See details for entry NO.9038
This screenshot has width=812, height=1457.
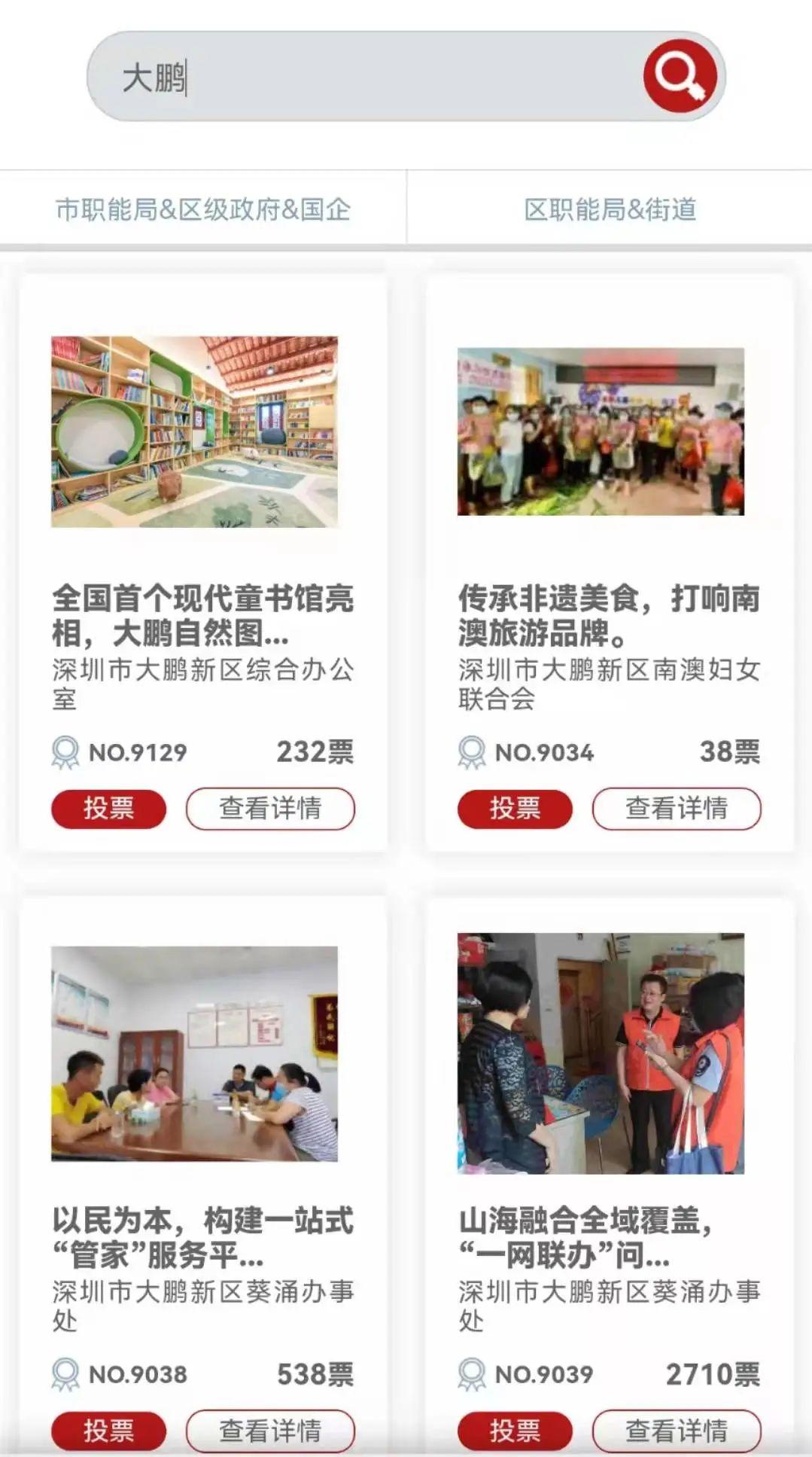(270, 1431)
